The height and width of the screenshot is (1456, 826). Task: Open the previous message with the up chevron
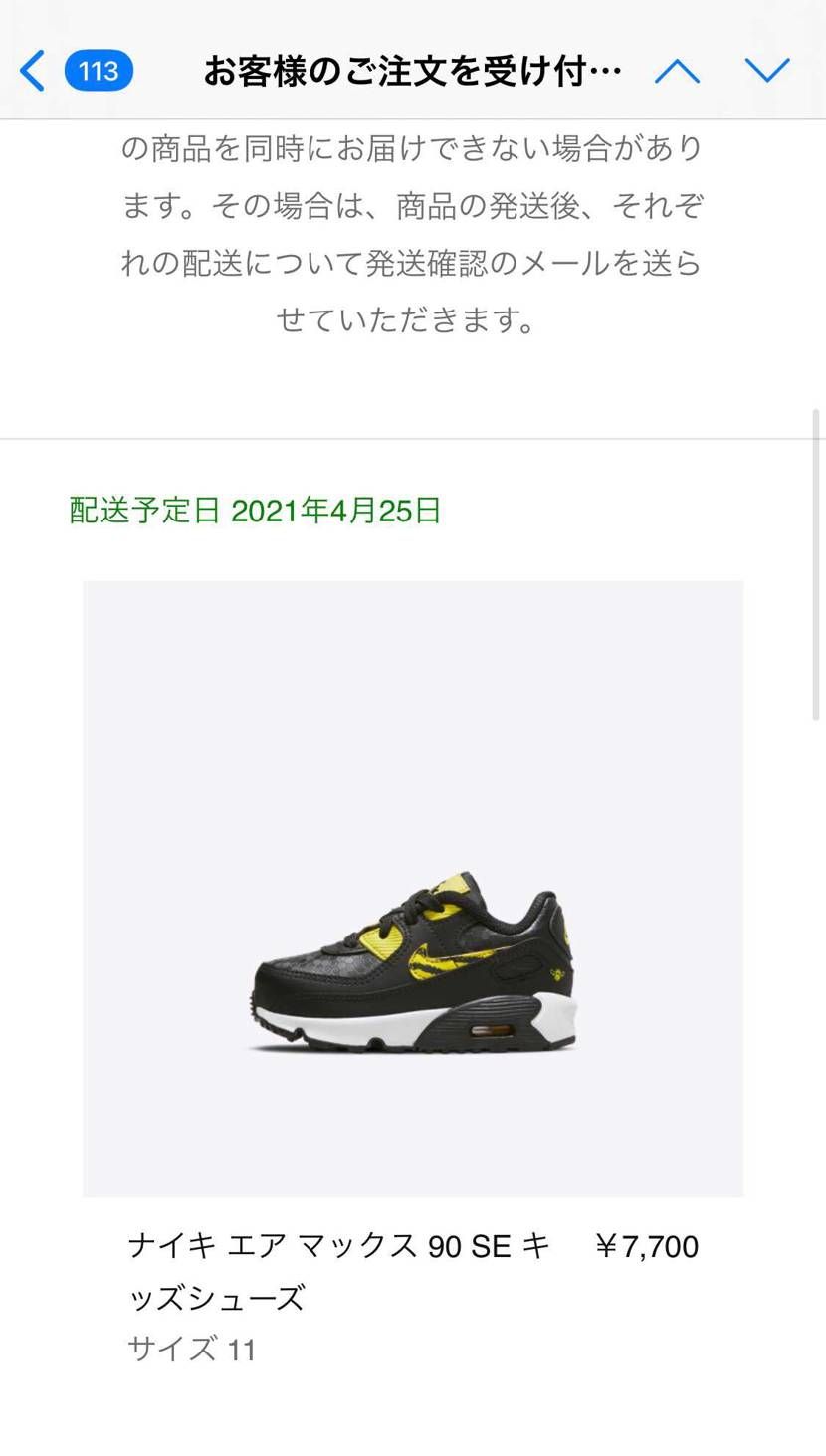pyautogui.click(x=677, y=71)
